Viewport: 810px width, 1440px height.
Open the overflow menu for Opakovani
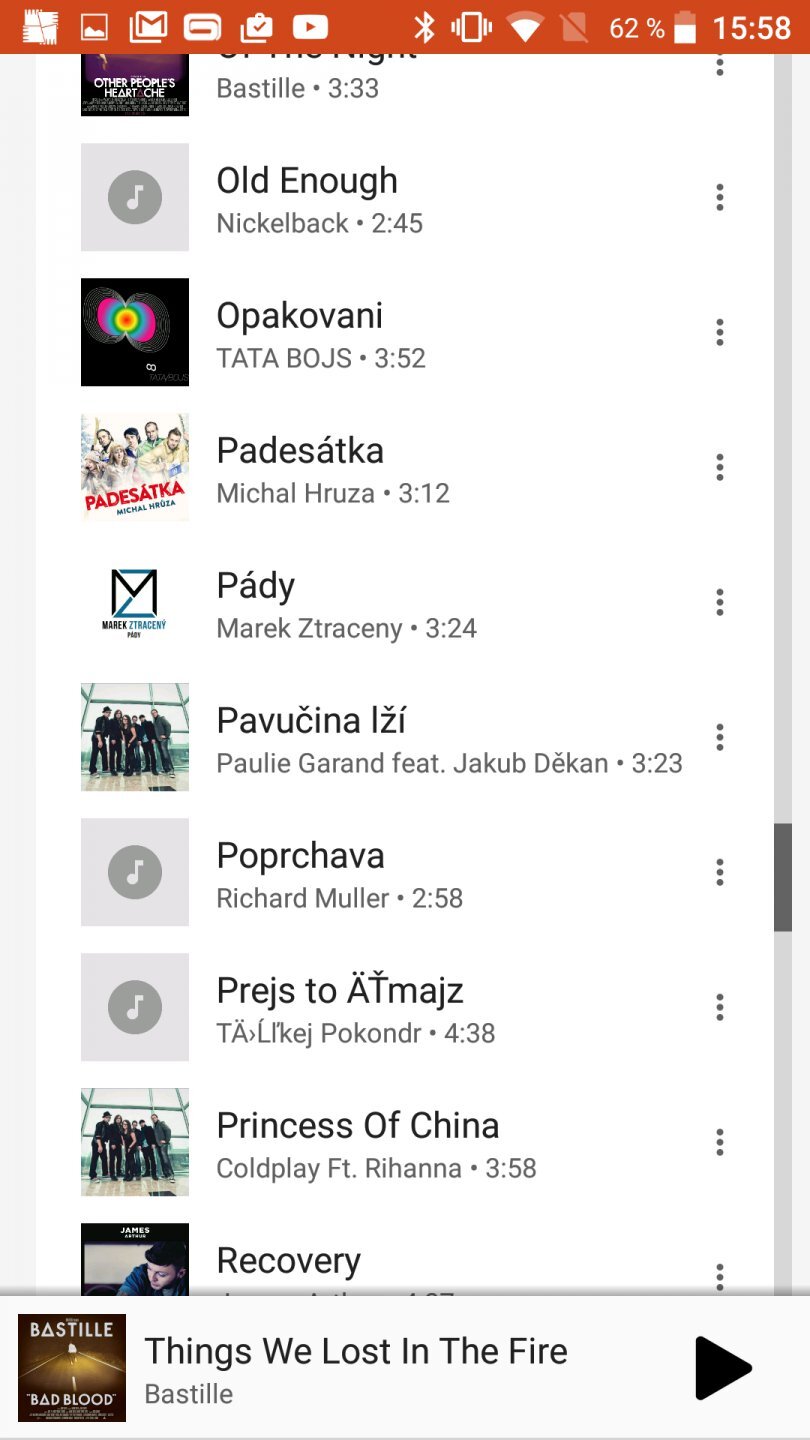719,333
